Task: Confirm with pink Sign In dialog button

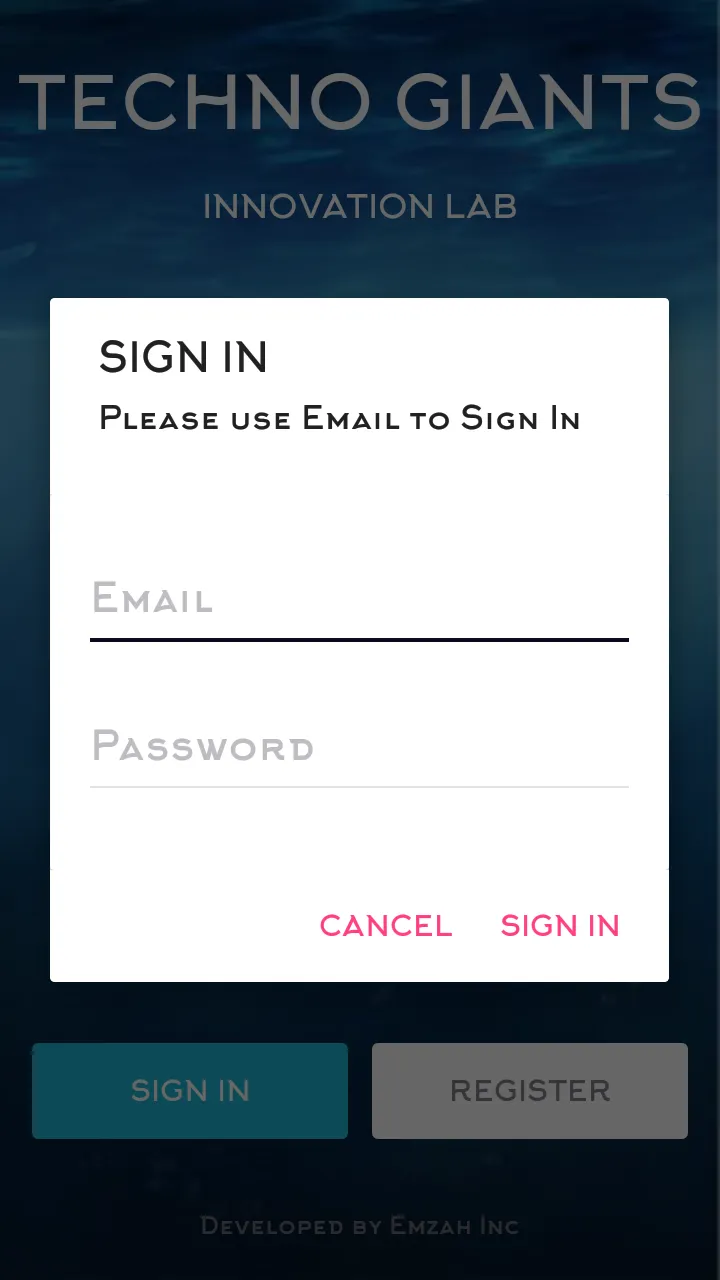Action: click(560, 926)
